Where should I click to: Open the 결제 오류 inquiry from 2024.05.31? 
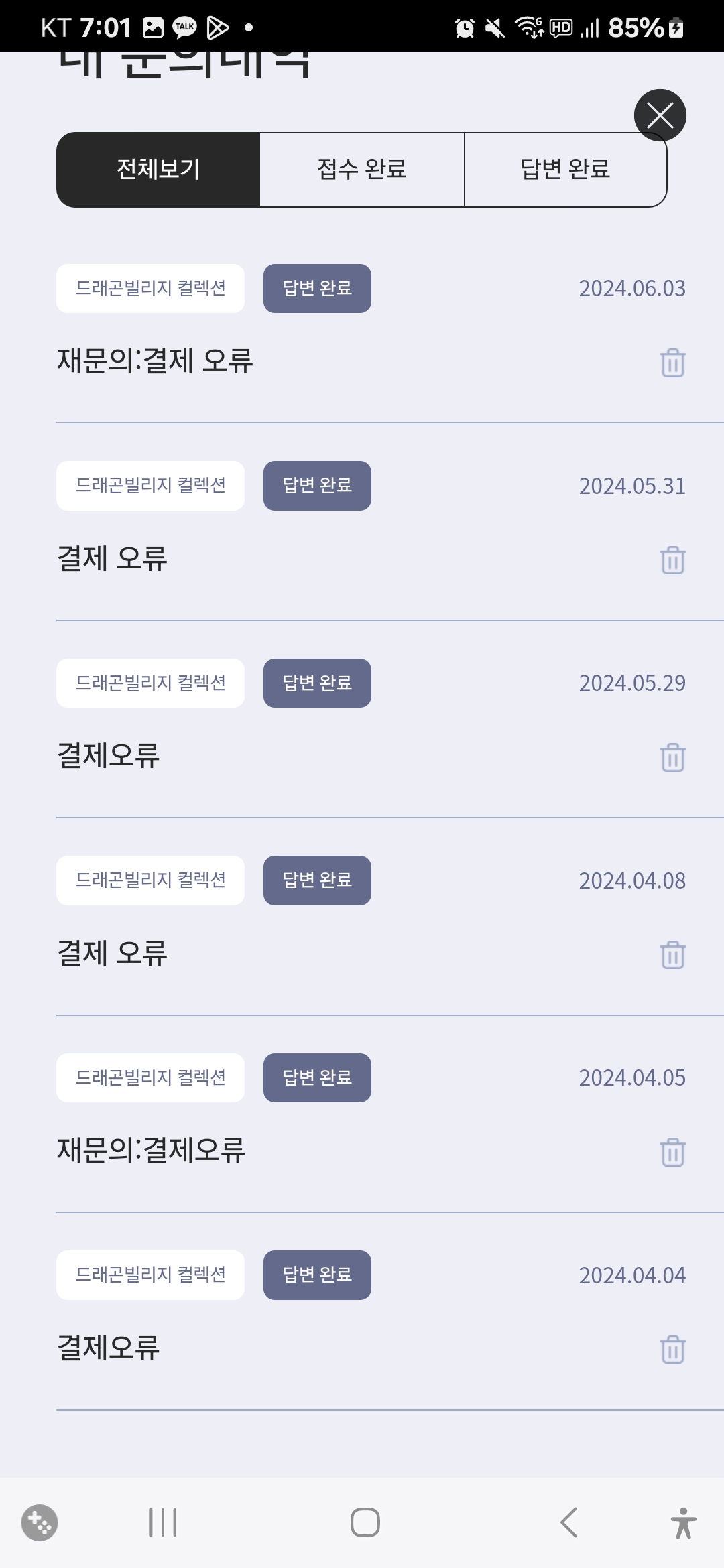(x=112, y=558)
